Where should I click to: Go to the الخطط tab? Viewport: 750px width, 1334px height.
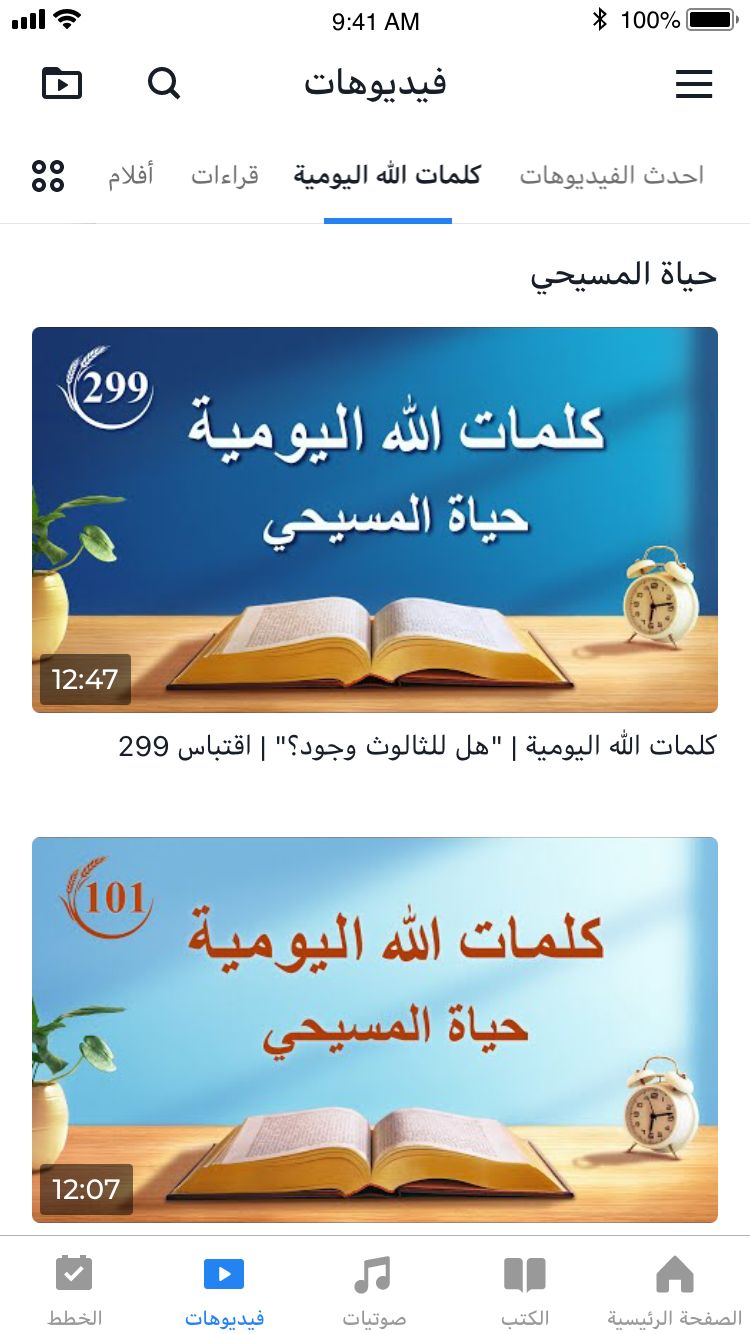(74, 1290)
